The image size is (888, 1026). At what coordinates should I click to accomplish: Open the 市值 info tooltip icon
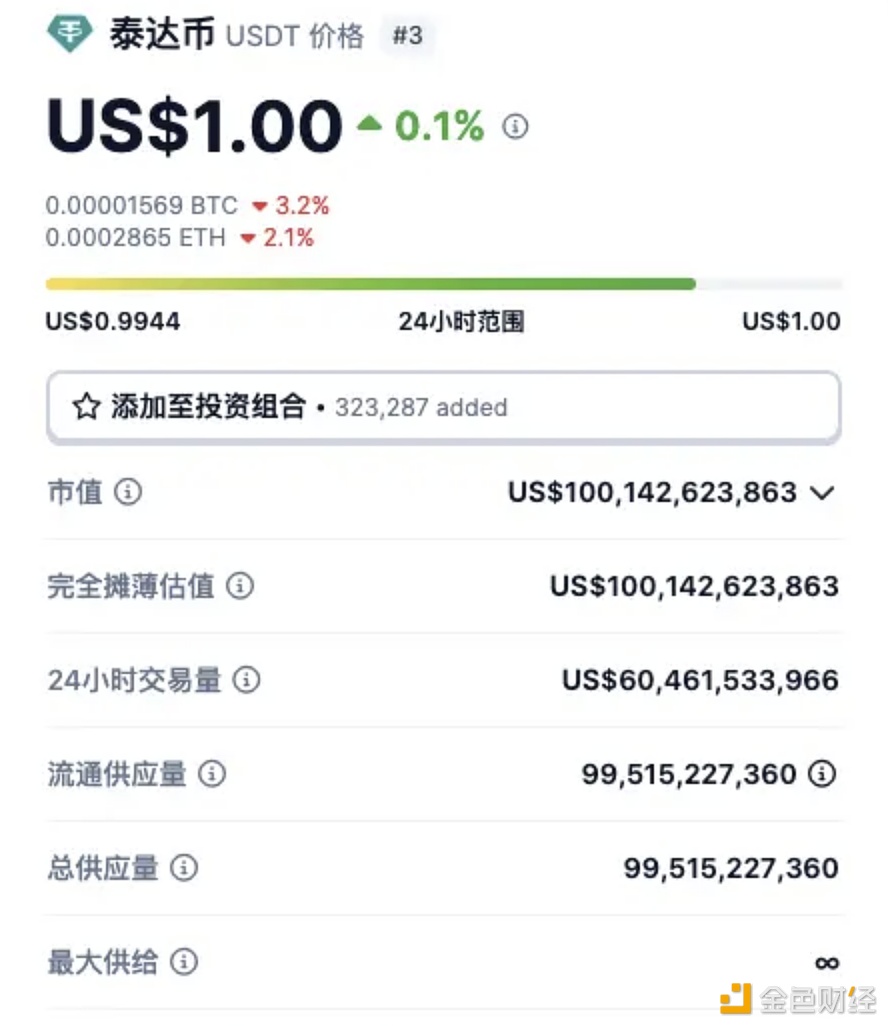point(131,492)
